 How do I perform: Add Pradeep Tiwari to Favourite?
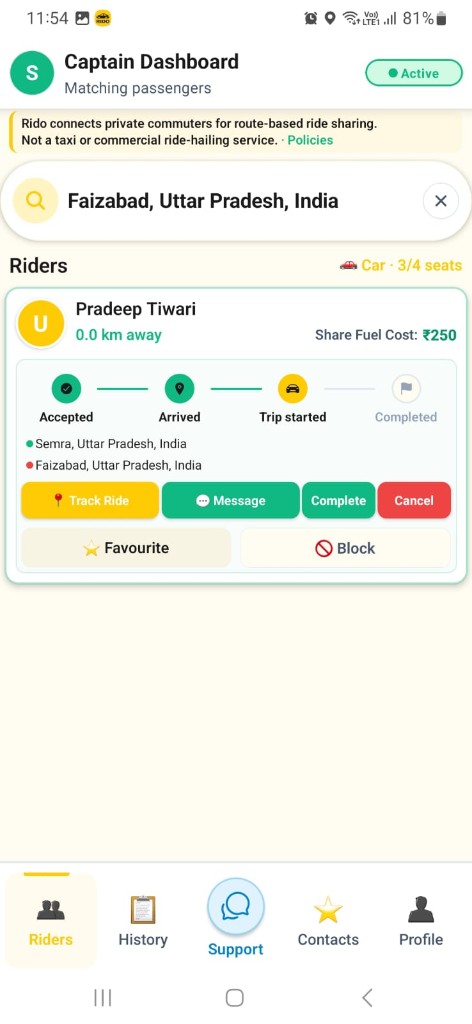click(x=126, y=548)
